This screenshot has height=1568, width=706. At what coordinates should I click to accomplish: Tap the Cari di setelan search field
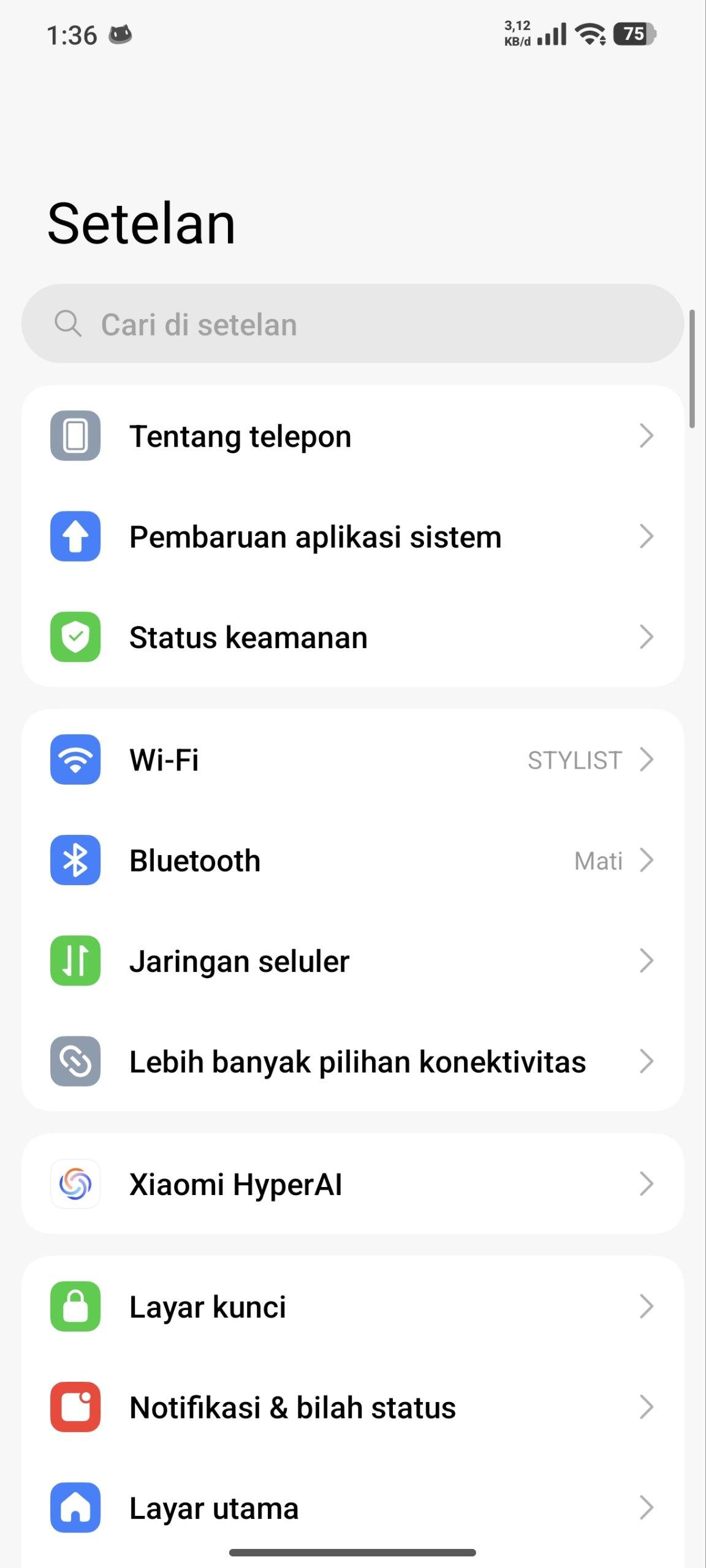point(352,324)
